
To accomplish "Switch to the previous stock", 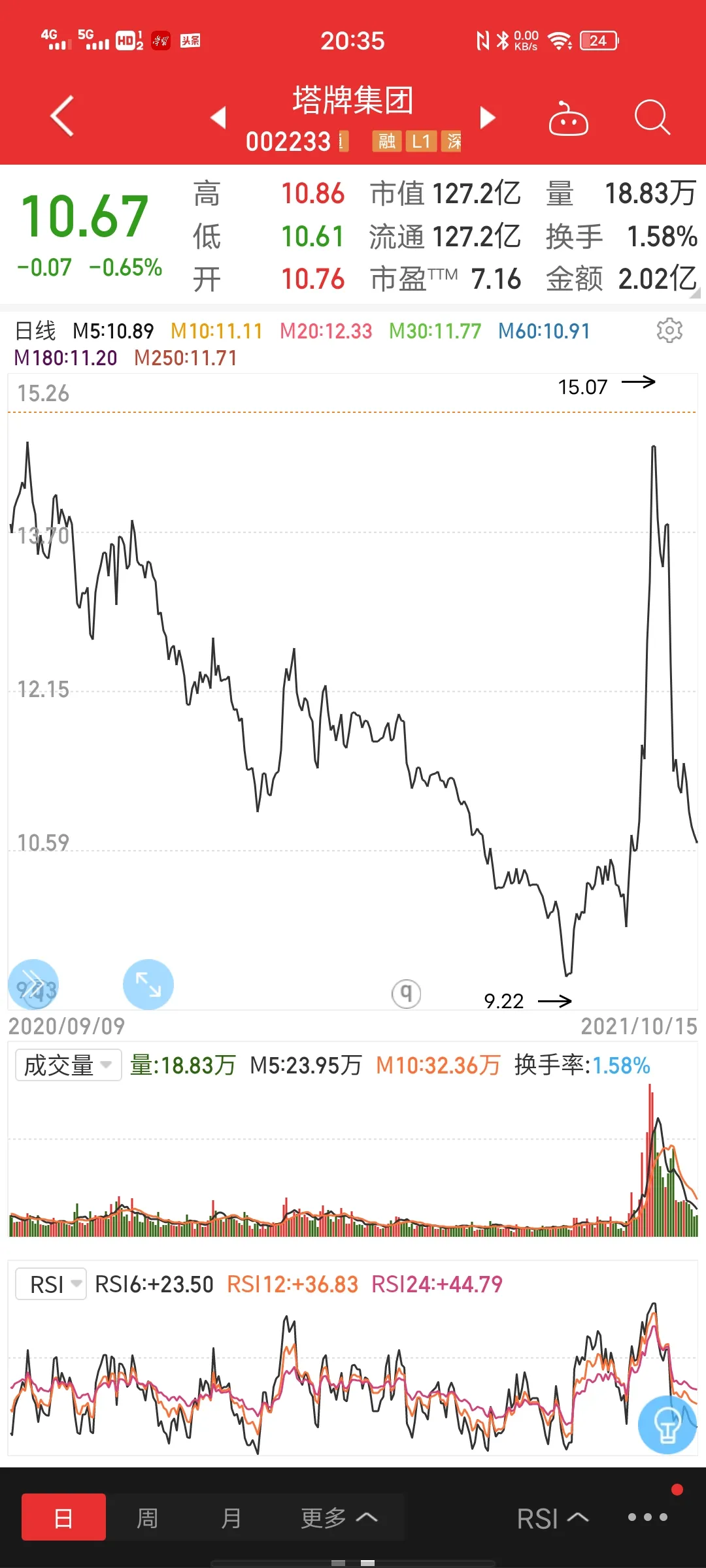I will (x=218, y=118).
